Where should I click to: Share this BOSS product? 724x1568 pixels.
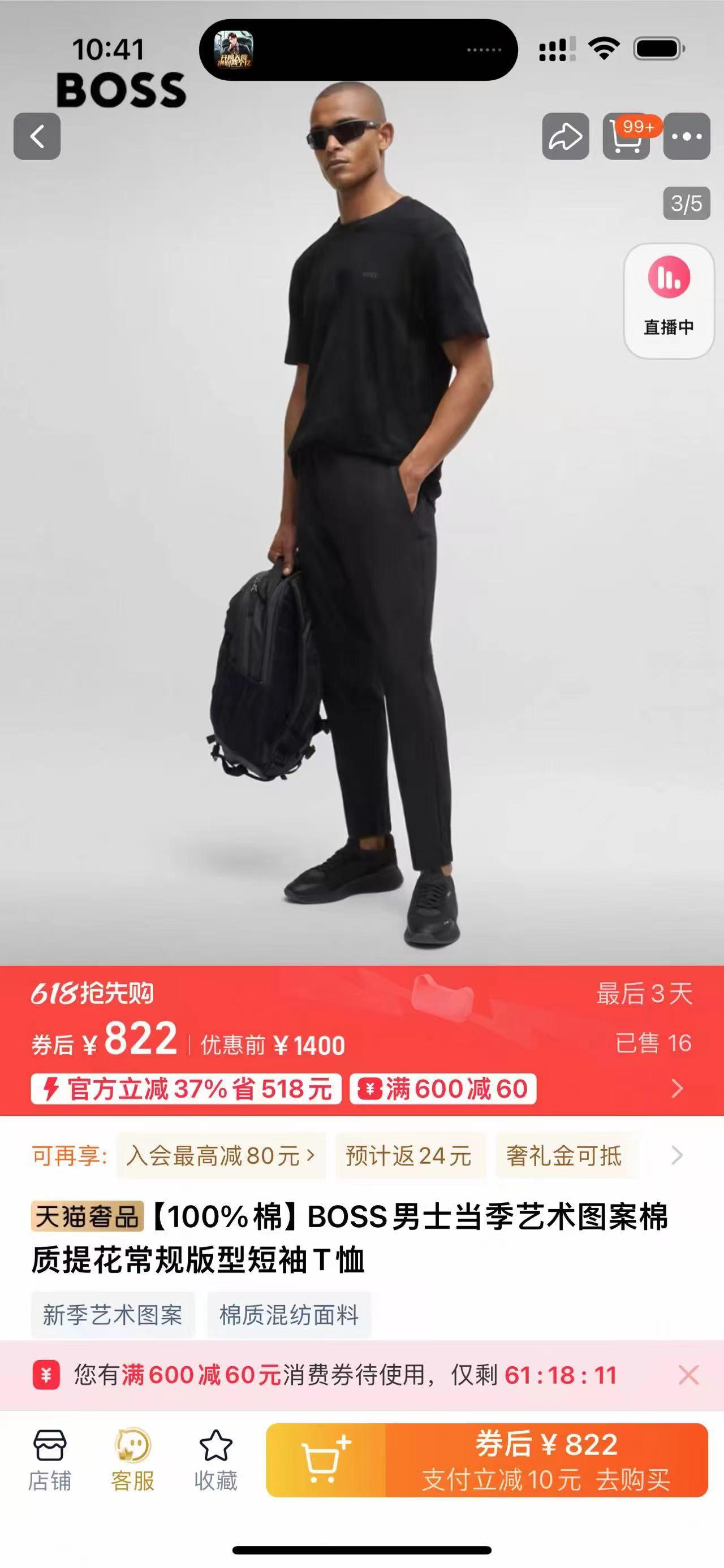click(565, 136)
